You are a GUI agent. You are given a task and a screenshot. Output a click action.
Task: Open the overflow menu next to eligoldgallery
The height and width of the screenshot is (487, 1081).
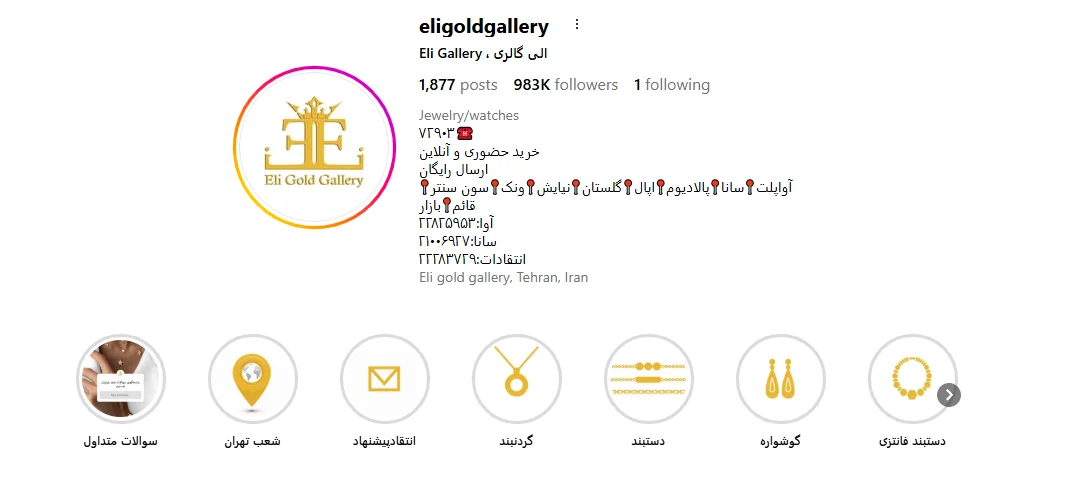[576, 25]
